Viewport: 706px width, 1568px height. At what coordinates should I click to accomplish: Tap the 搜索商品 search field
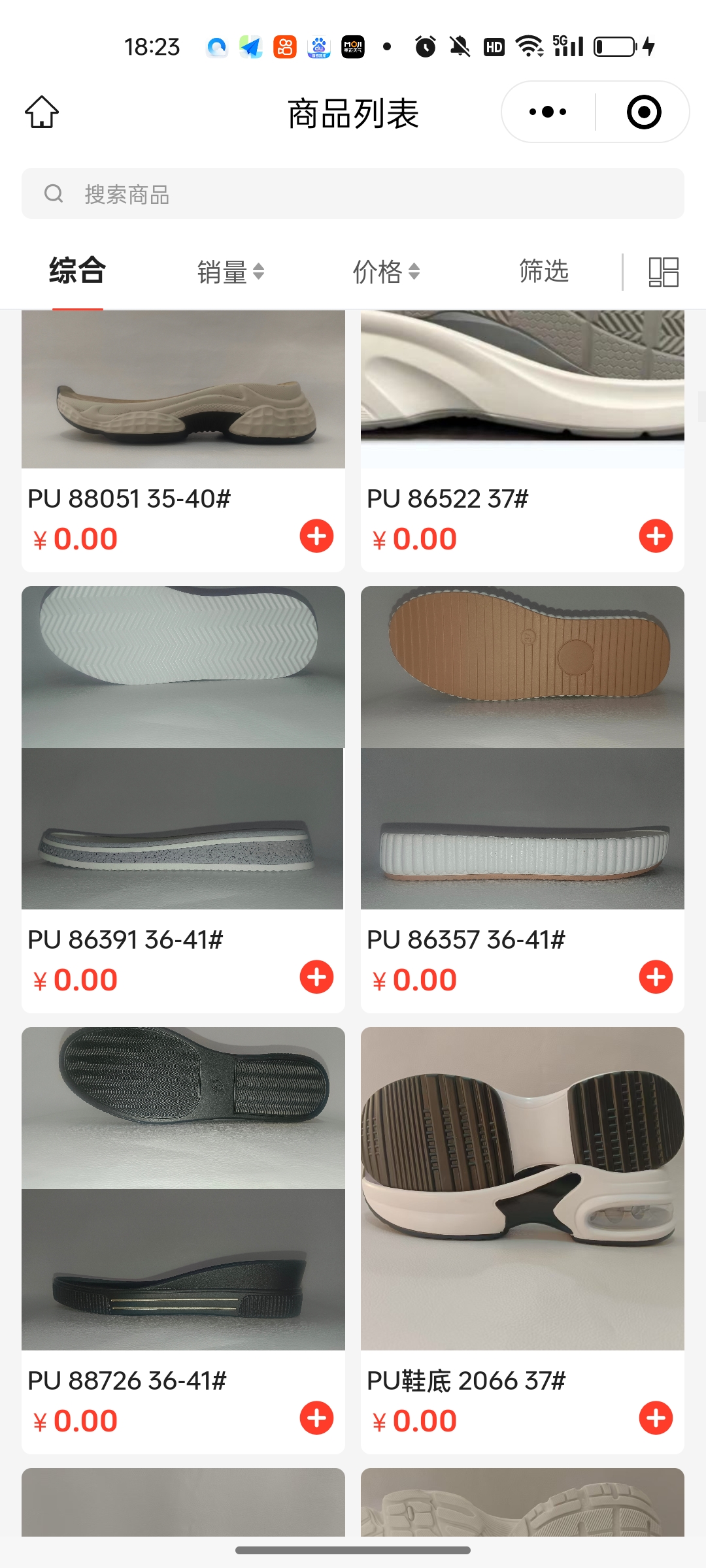(353, 194)
